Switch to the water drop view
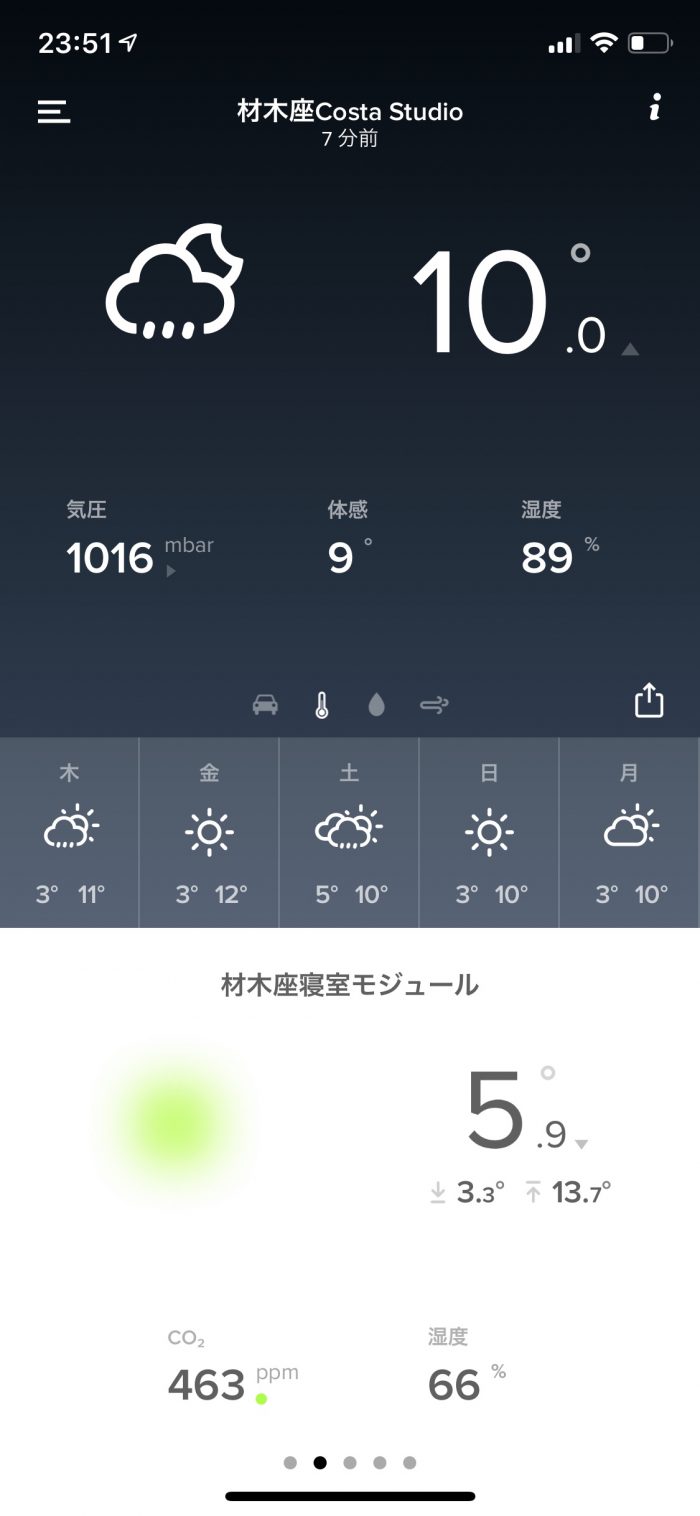Screen dimensions: 700x1516 pos(376,705)
